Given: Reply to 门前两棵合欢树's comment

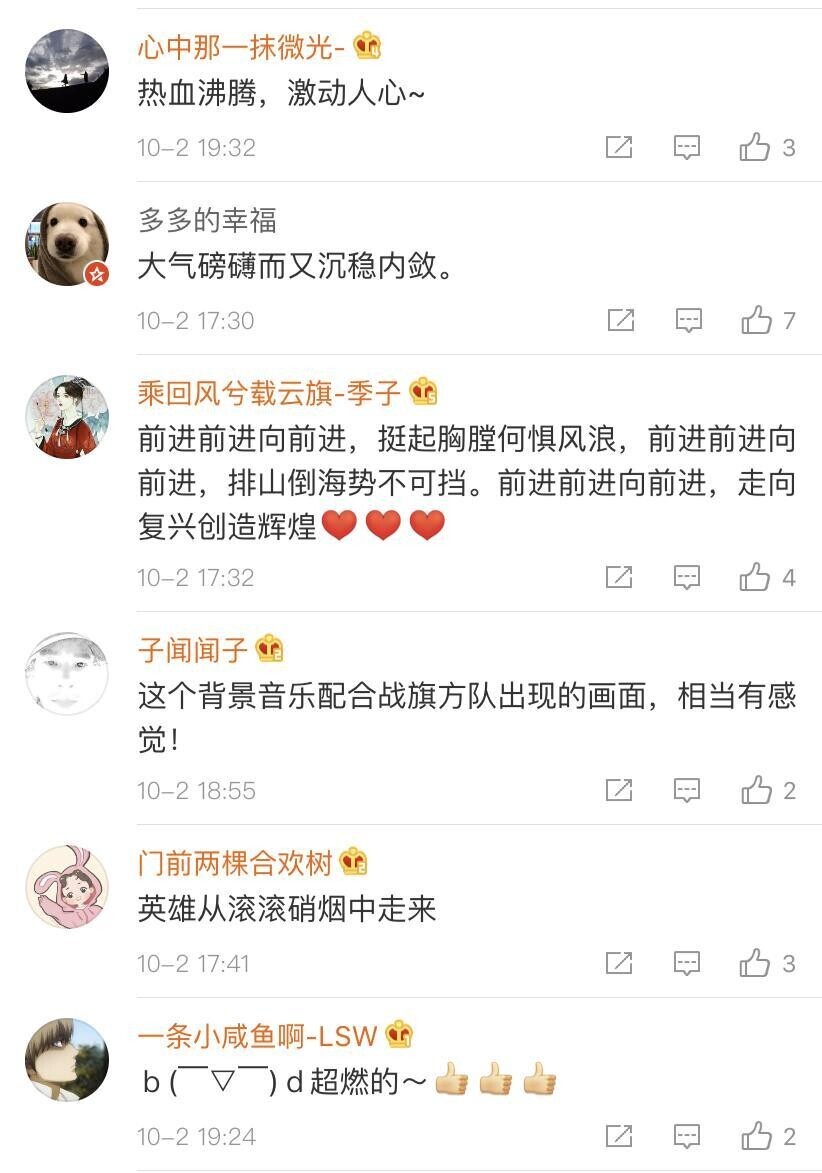Looking at the screenshot, I should pyautogui.click(x=687, y=963).
